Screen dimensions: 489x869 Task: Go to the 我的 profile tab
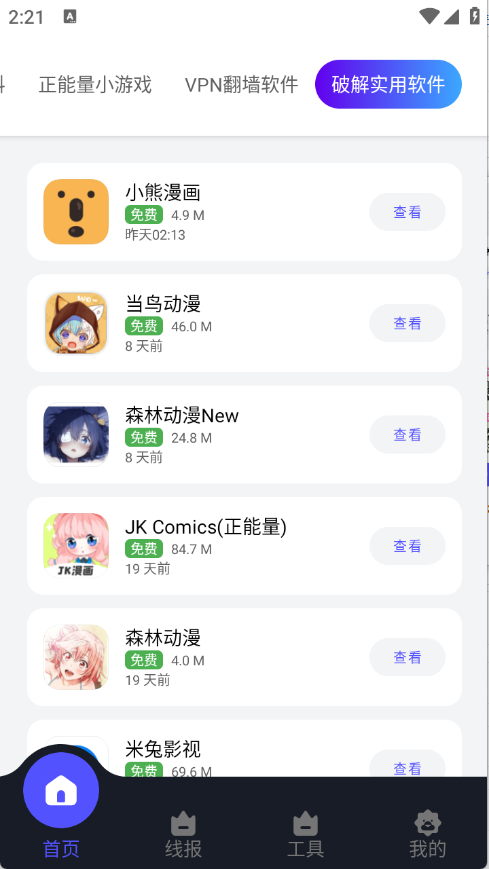tap(427, 834)
